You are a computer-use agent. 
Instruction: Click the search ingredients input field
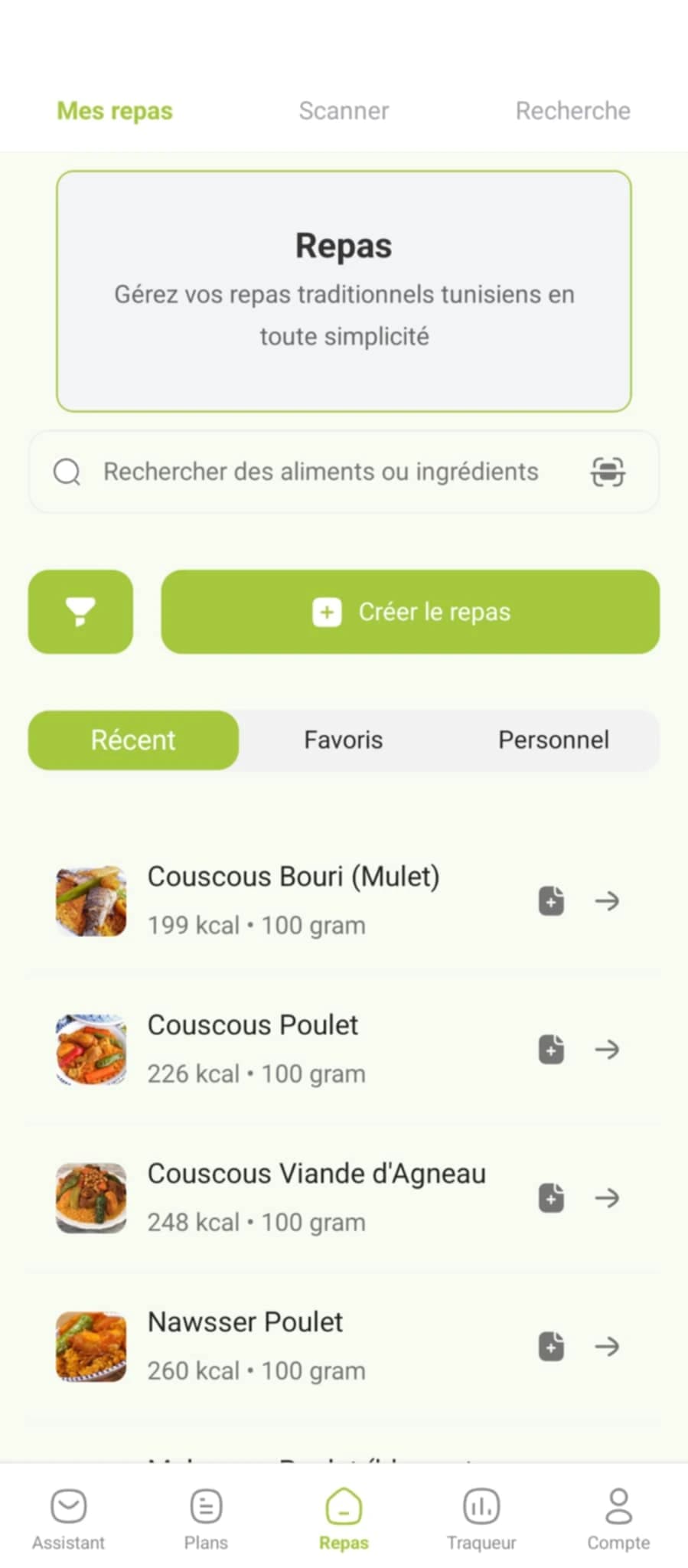click(x=321, y=472)
